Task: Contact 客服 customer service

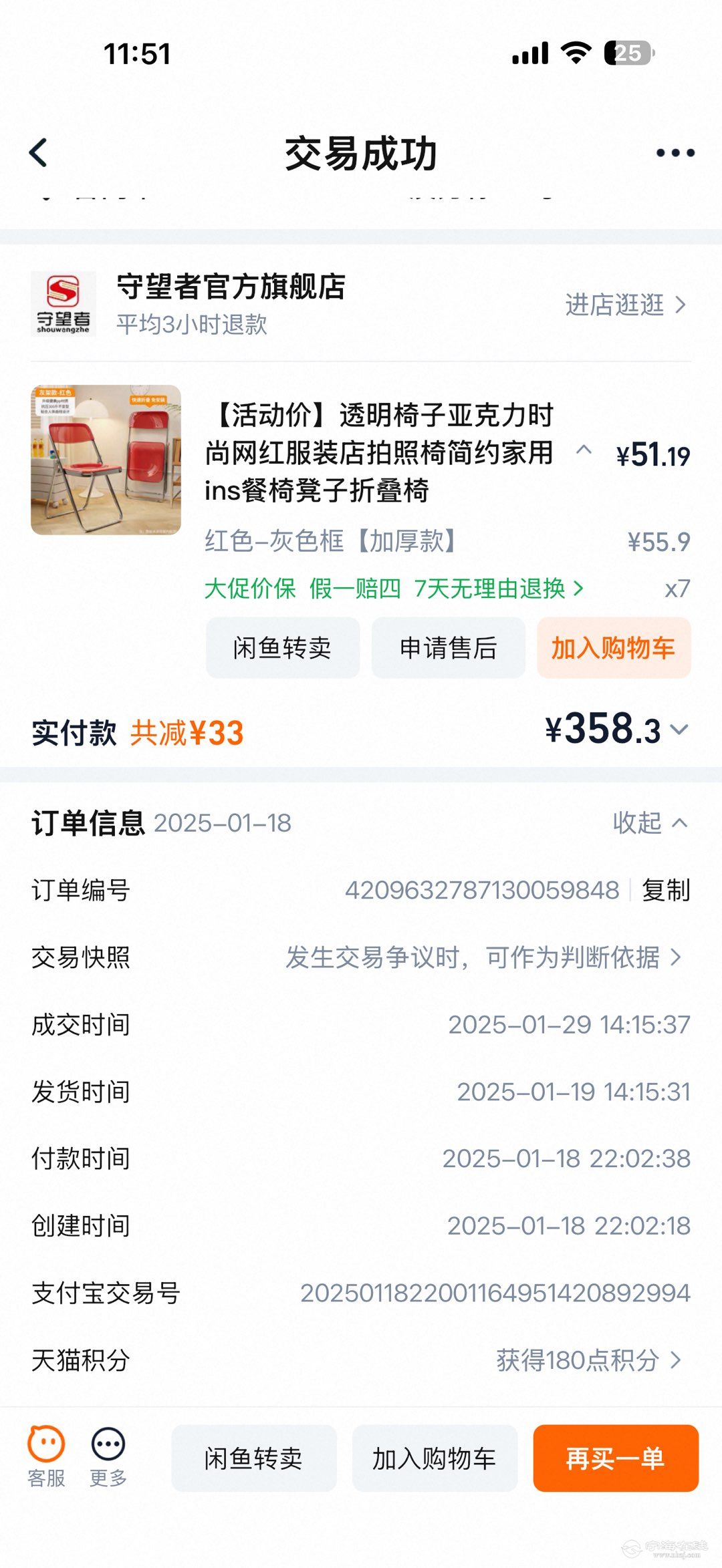Action: coord(46,1457)
